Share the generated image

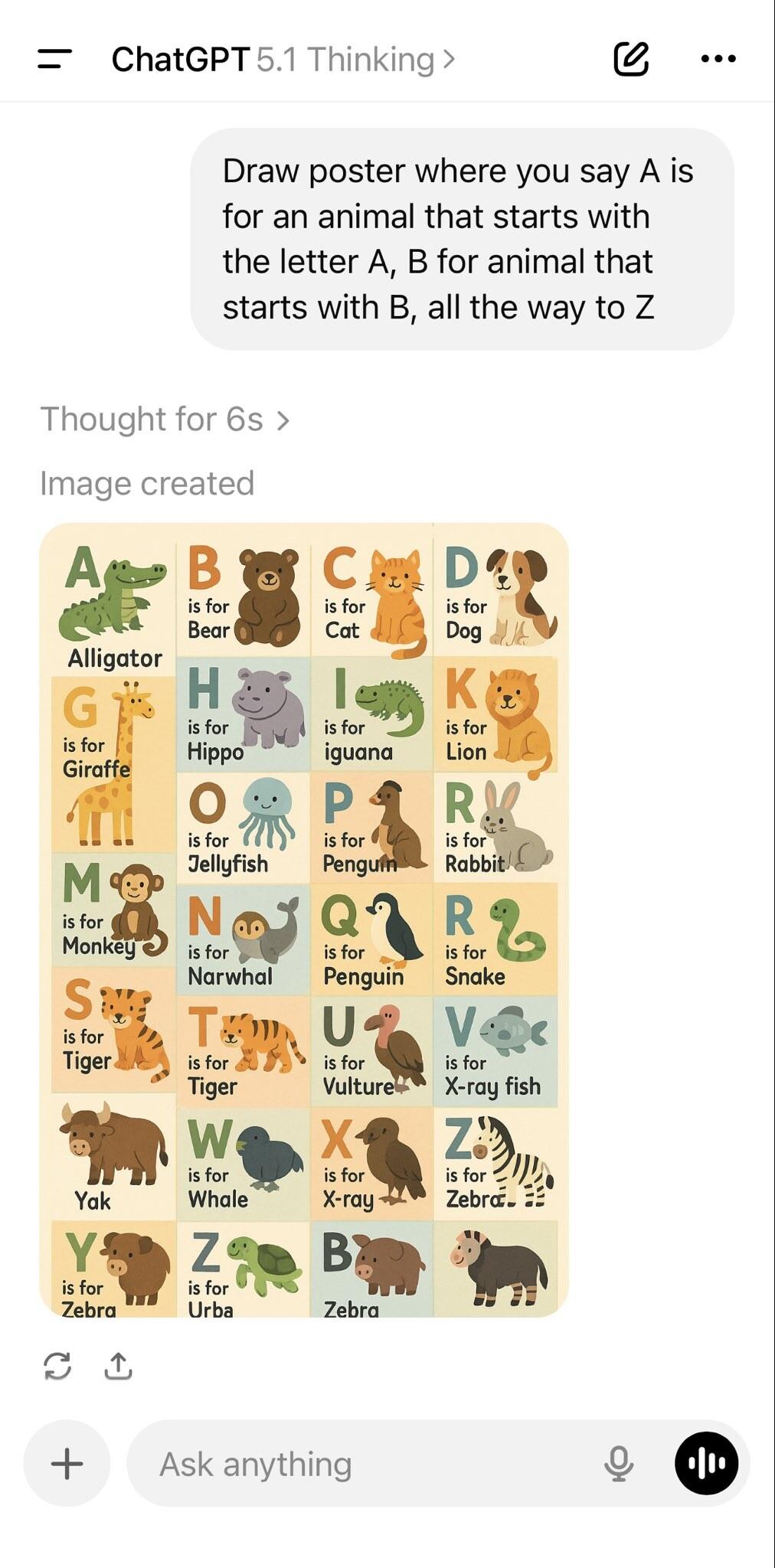pyautogui.click(x=118, y=1366)
